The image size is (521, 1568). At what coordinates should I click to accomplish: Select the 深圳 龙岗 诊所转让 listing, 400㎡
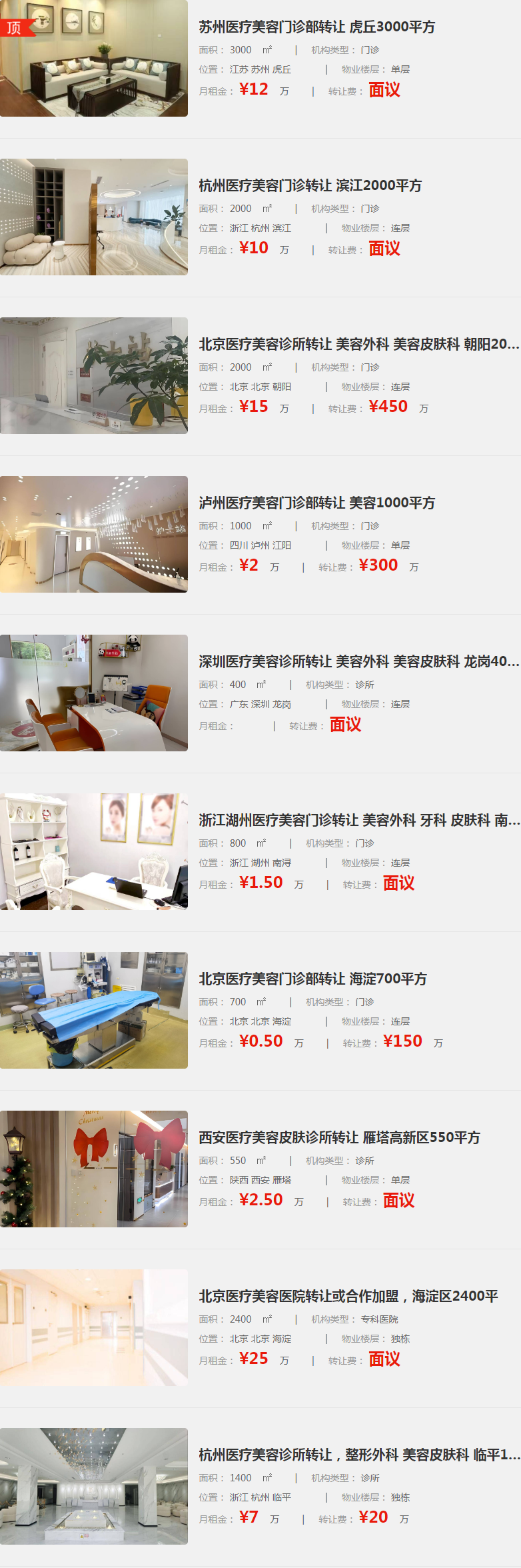pos(358,662)
